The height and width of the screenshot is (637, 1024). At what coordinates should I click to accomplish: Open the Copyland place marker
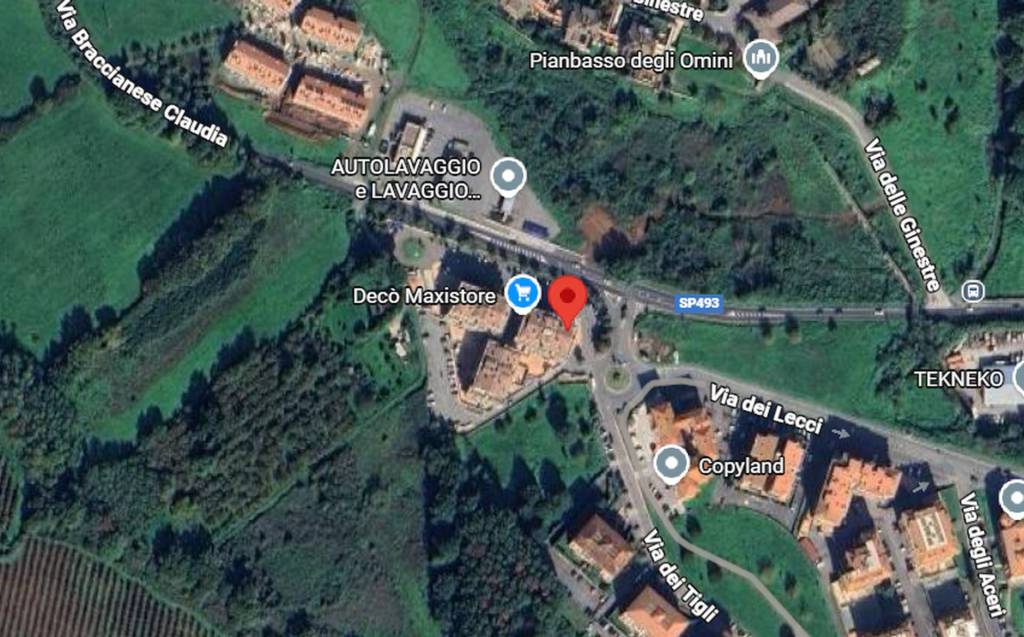[x=670, y=464]
